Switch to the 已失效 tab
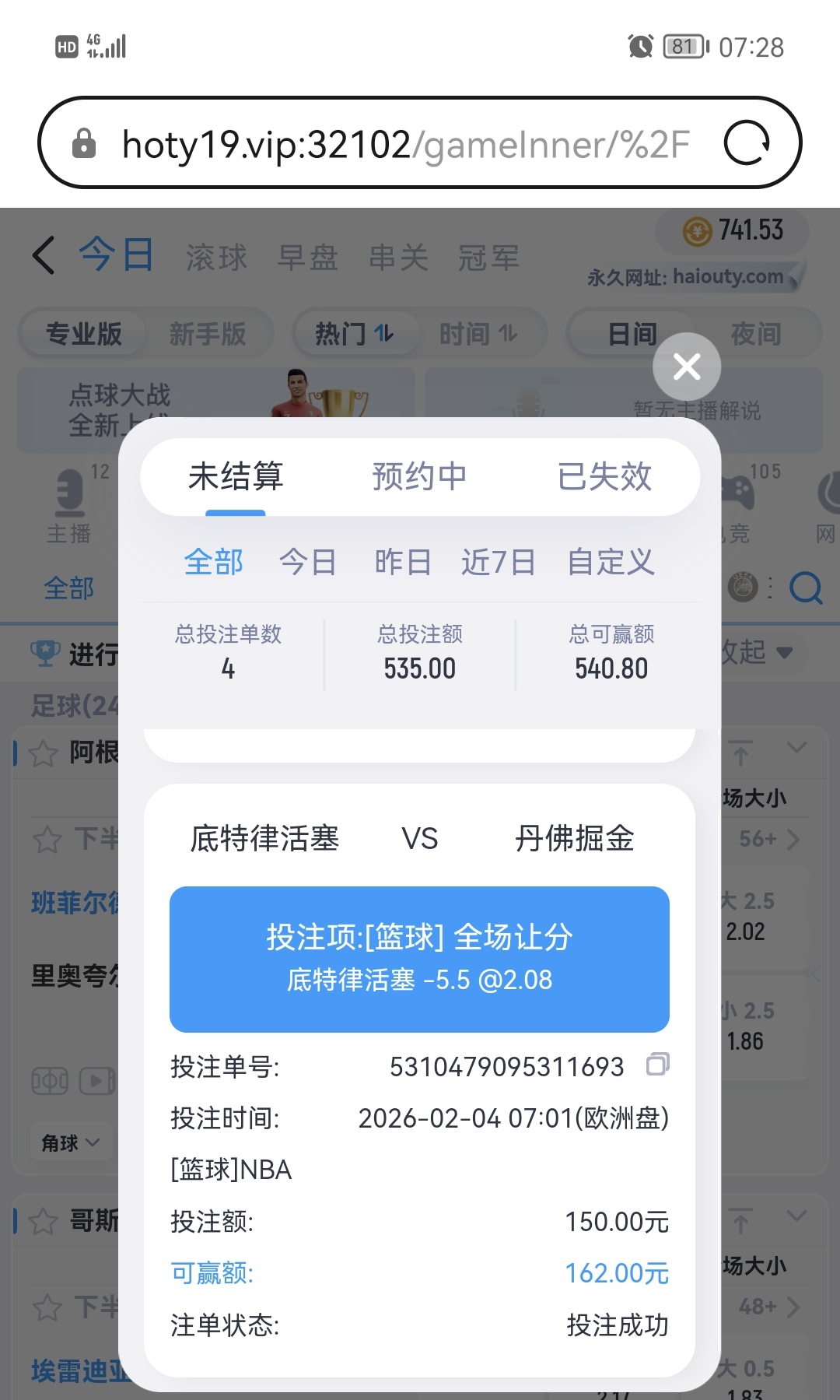Viewport: 840px width, 1400px height. [604, 476]
